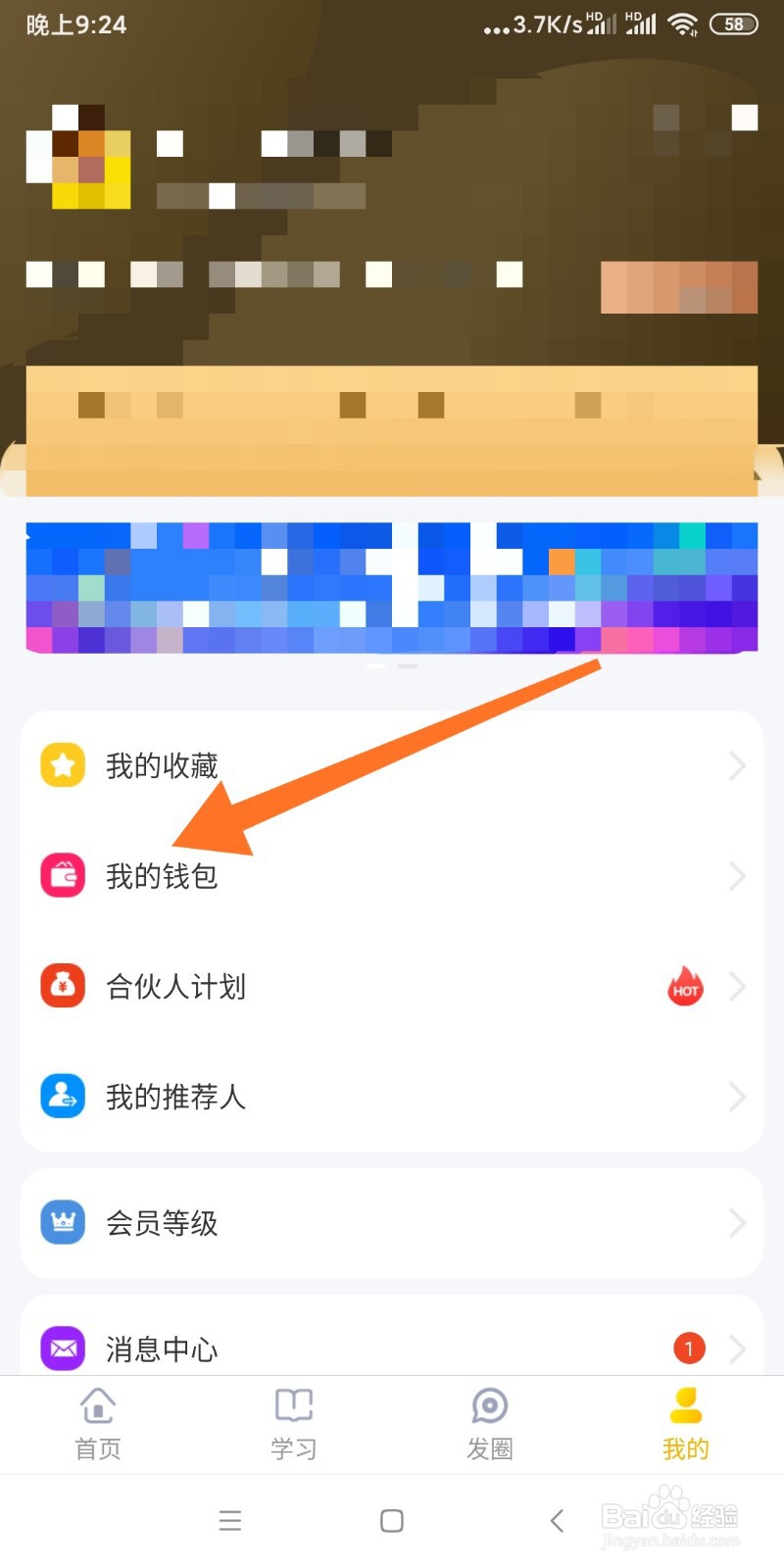Tap the purple envelope icon of 消息中心
The image size is (784, 1568).
62,1348
